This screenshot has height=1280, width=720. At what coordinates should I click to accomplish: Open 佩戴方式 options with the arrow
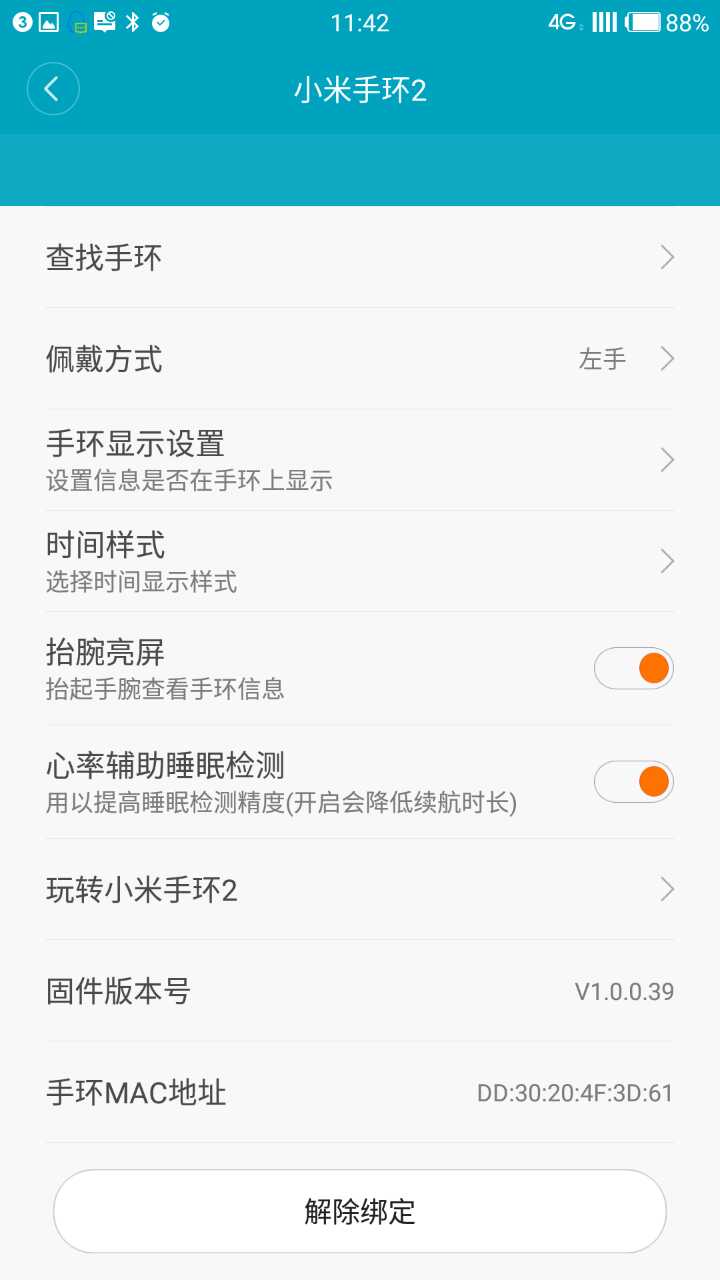click(666, 358)
